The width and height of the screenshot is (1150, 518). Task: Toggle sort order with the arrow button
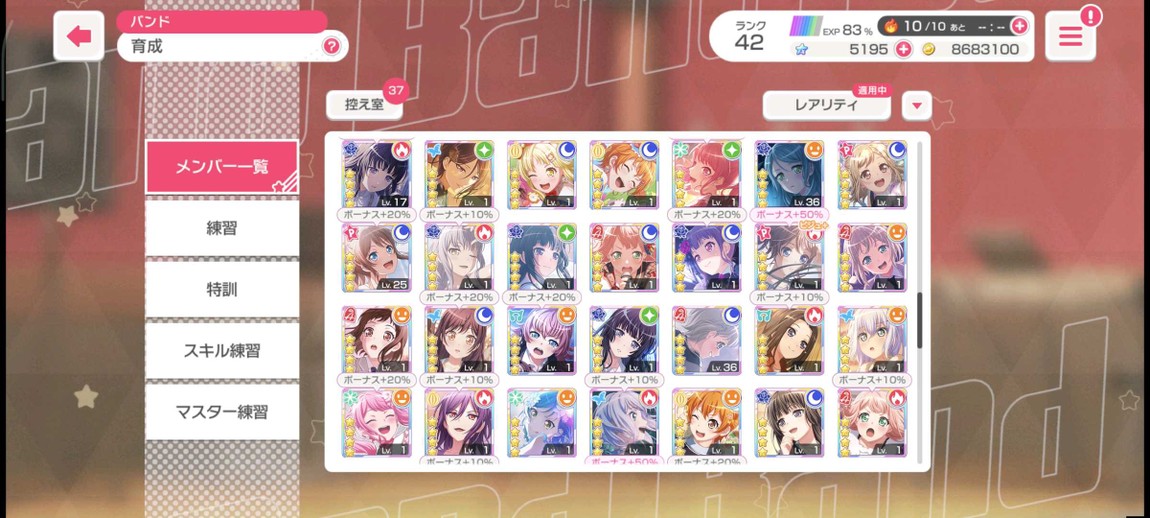[916, 105]
